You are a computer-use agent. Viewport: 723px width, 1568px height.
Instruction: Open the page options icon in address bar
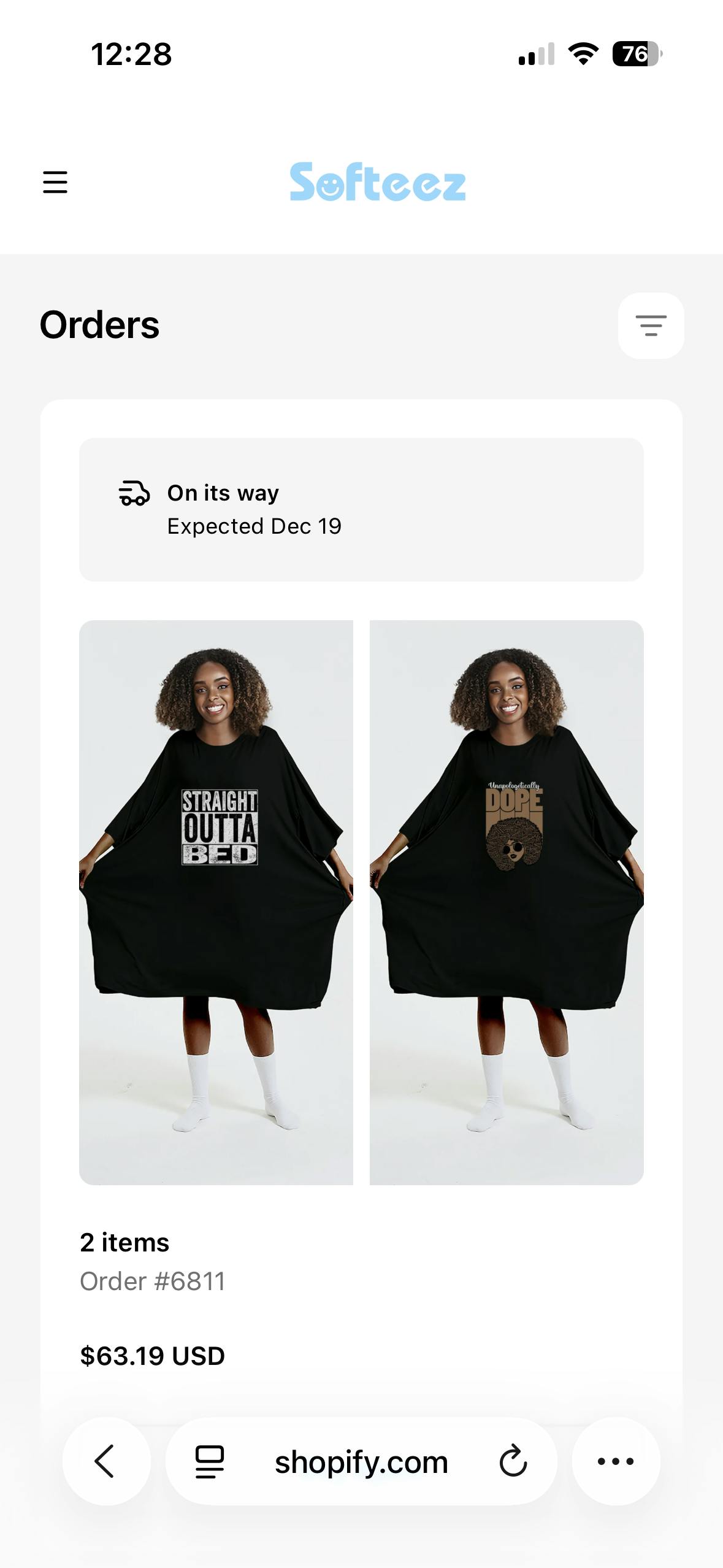(x=210, y=1461)
